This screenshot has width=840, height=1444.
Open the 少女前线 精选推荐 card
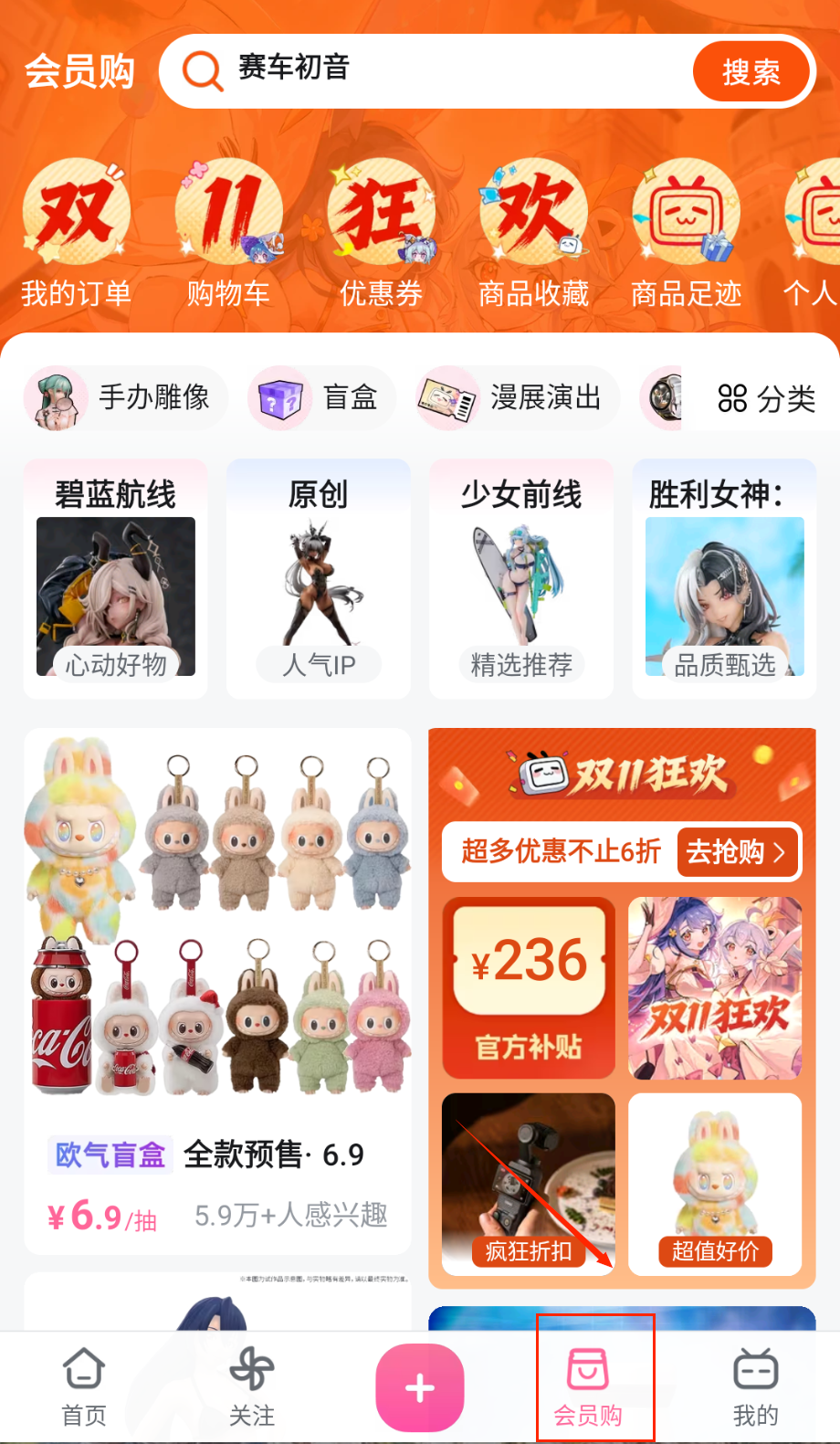click(521, 579)
